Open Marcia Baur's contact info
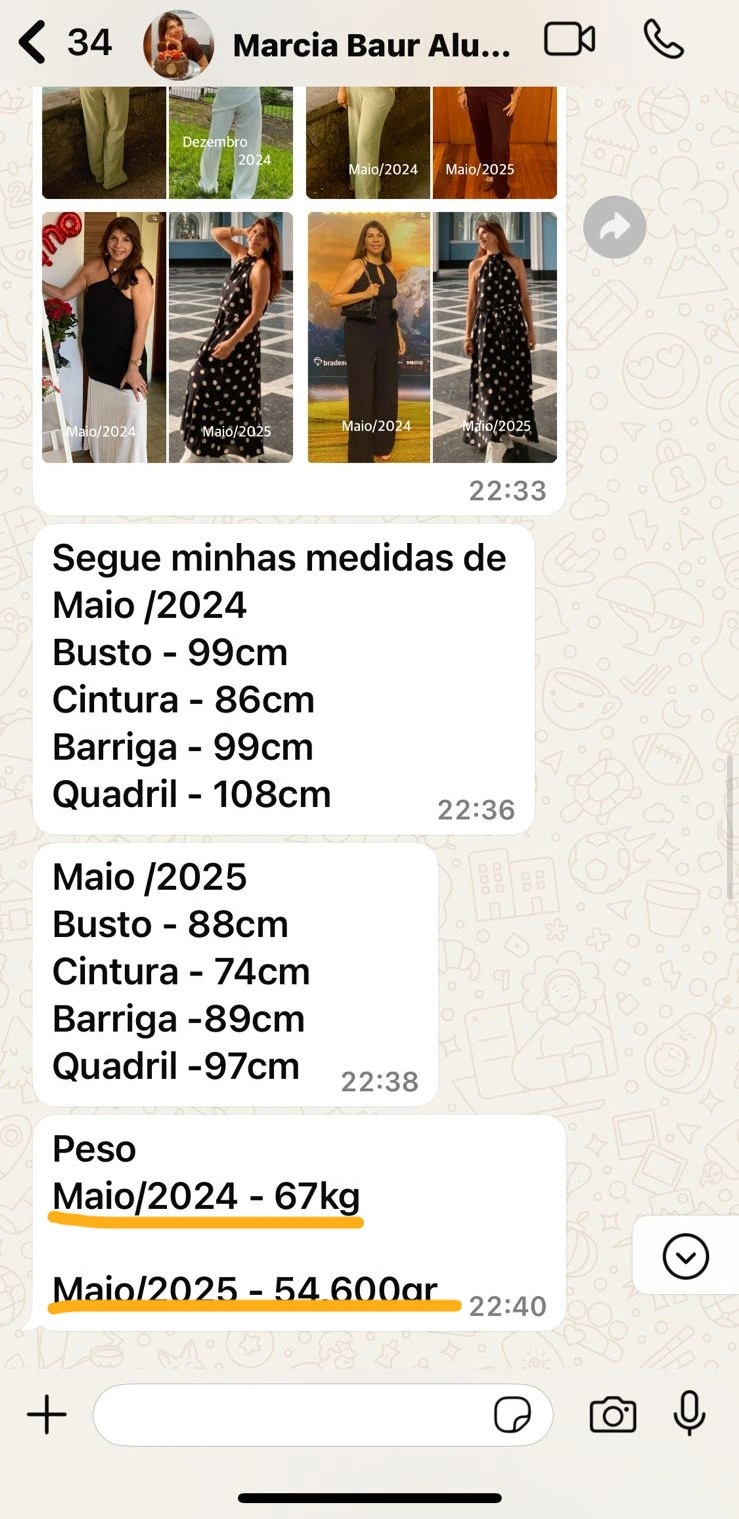739x1519 pixels. click(370, 45)
